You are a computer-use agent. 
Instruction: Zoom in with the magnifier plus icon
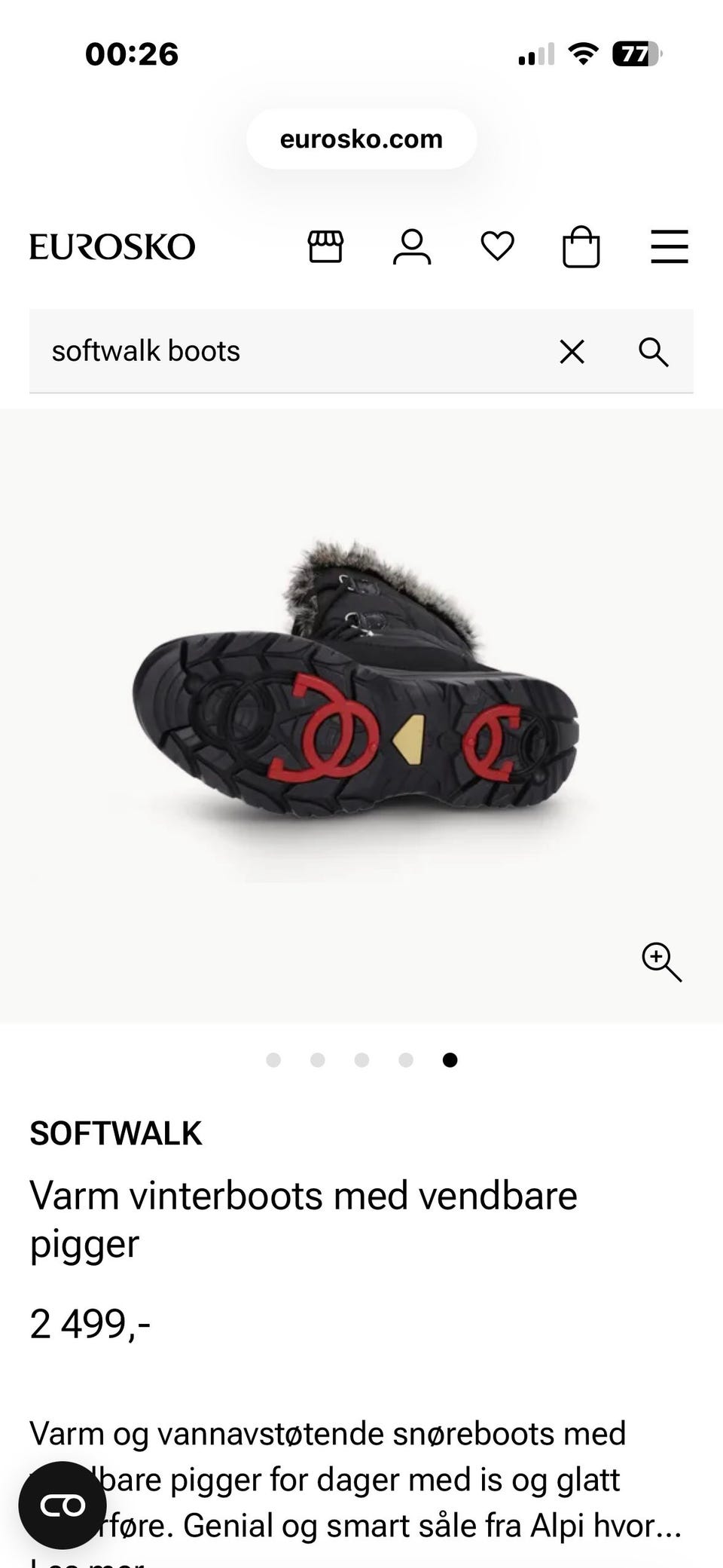coord(660,961)
